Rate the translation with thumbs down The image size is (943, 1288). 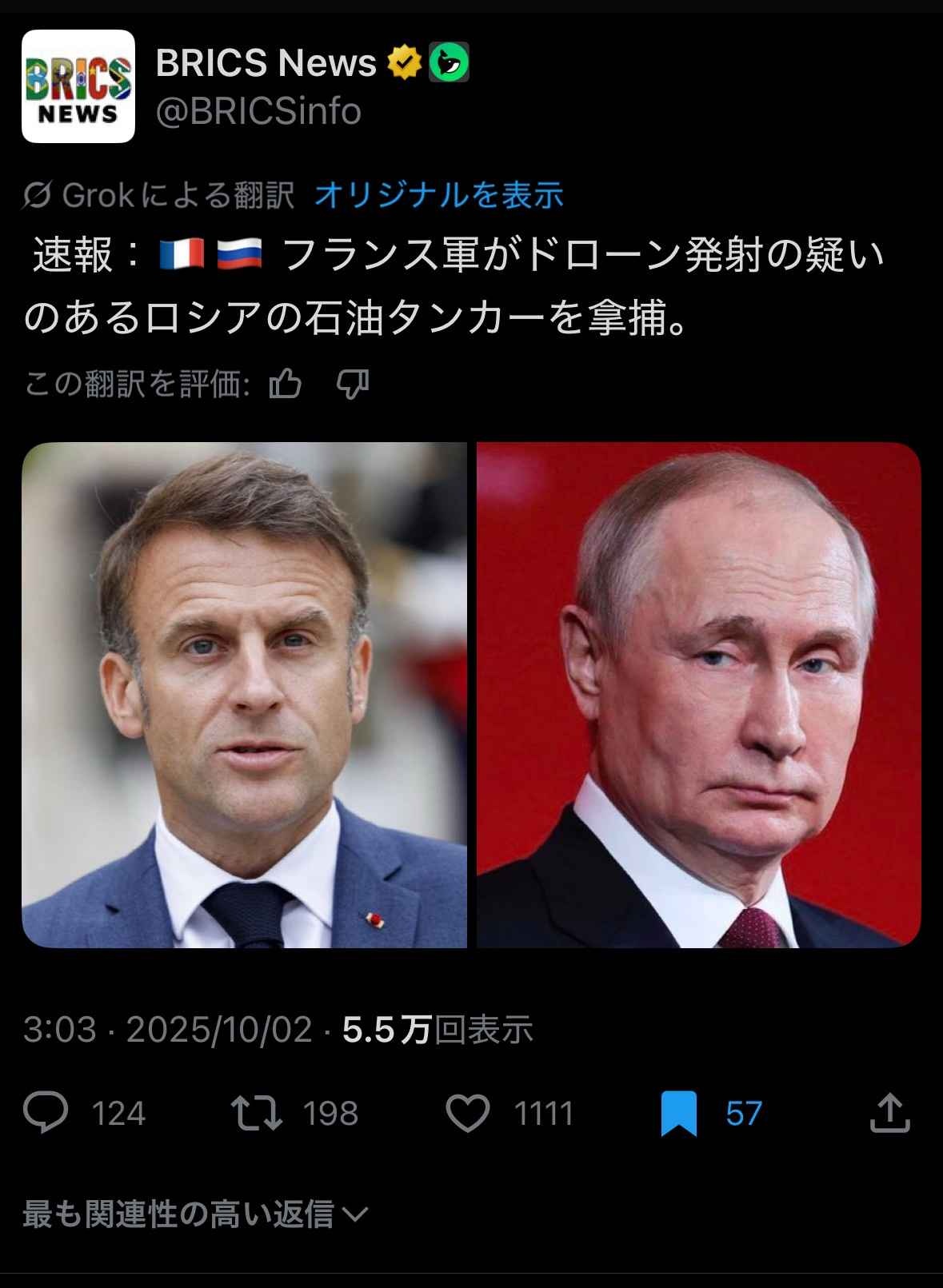click(352, 385)
